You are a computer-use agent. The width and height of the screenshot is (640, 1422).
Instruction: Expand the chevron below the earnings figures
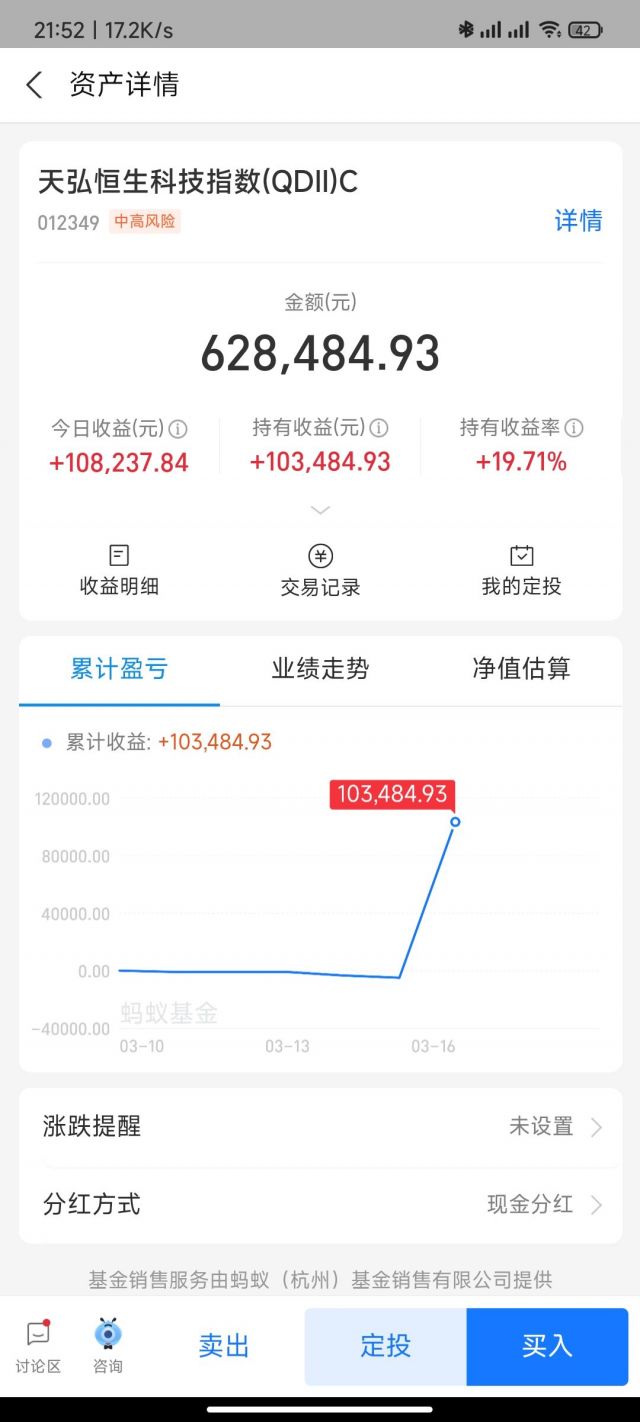tap(320, 510)
